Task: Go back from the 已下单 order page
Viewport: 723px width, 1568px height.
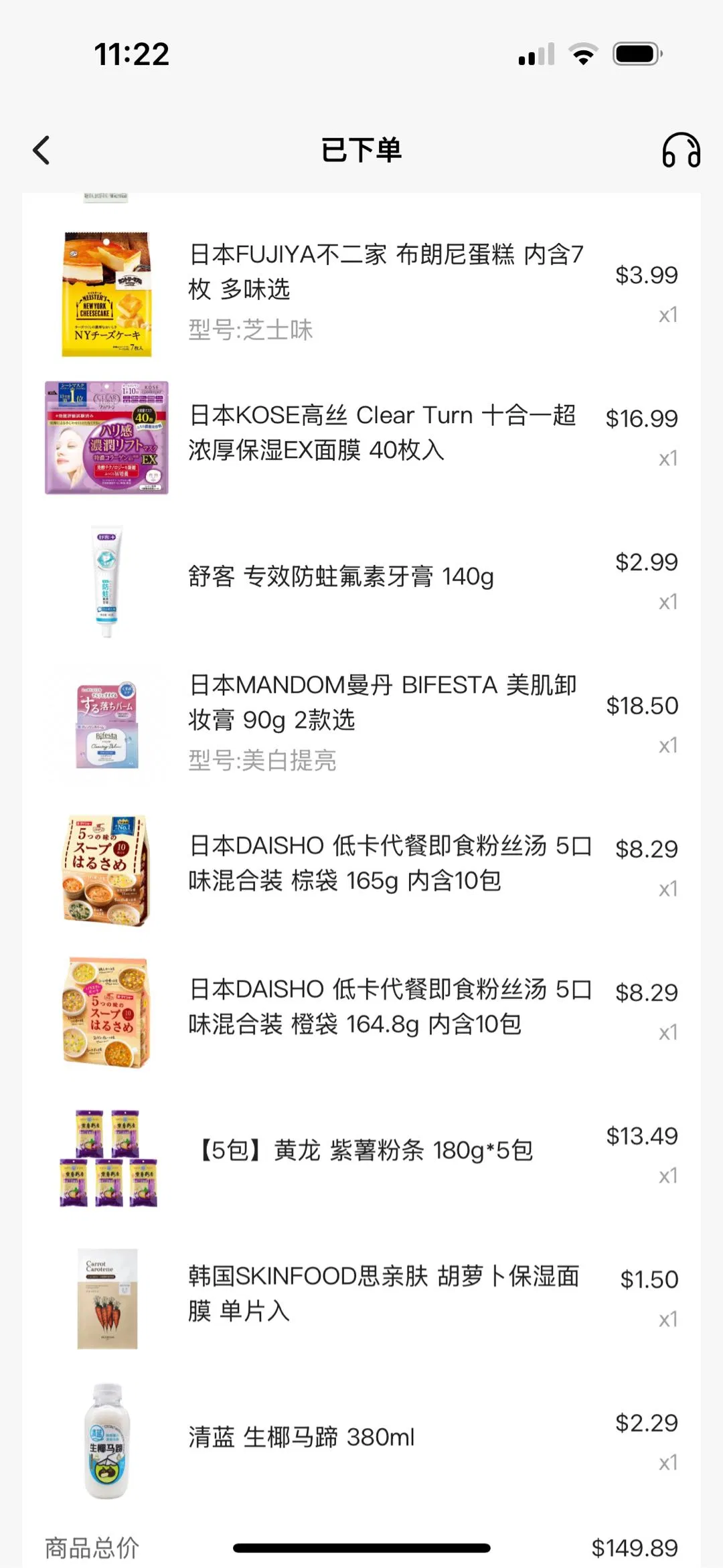Action: 42,150
